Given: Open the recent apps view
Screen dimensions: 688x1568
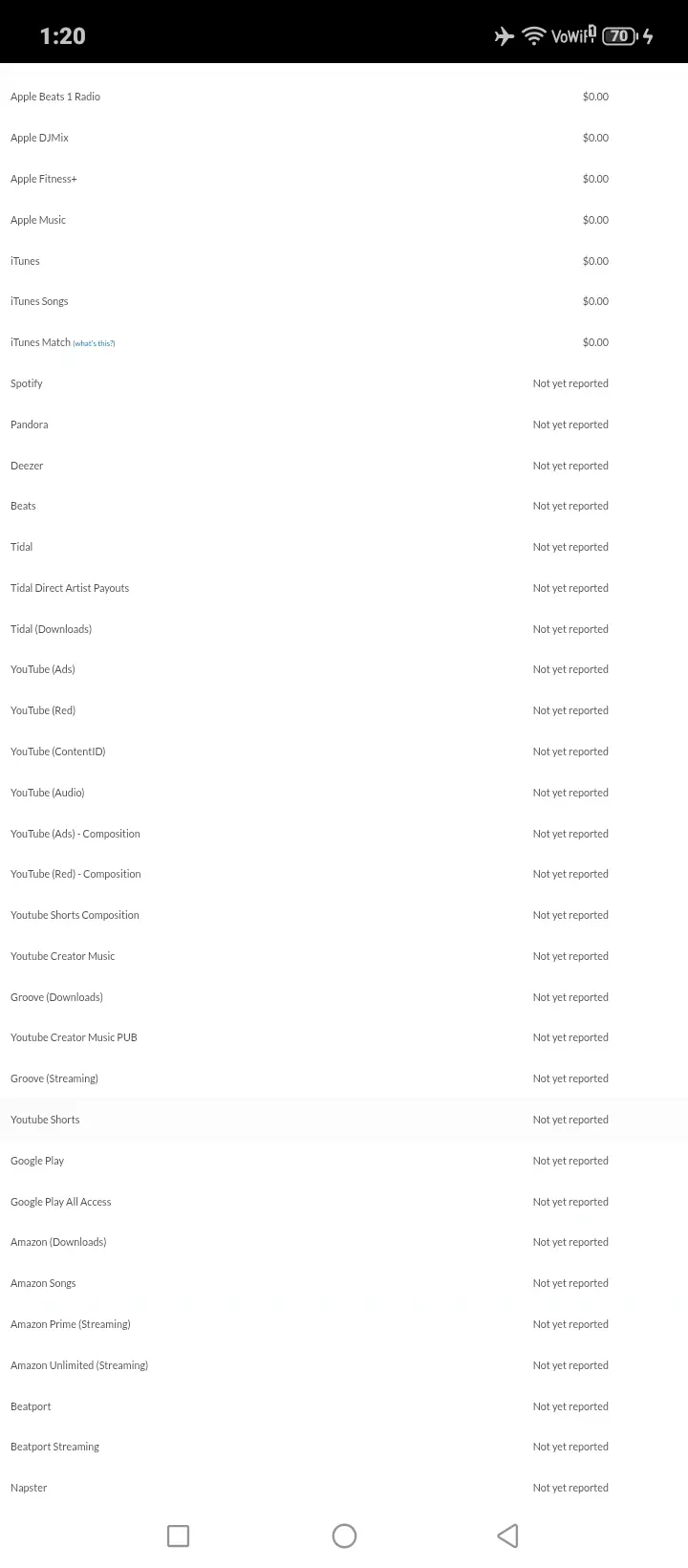Looking at the screenshot, I should (x=179, y=1535).
